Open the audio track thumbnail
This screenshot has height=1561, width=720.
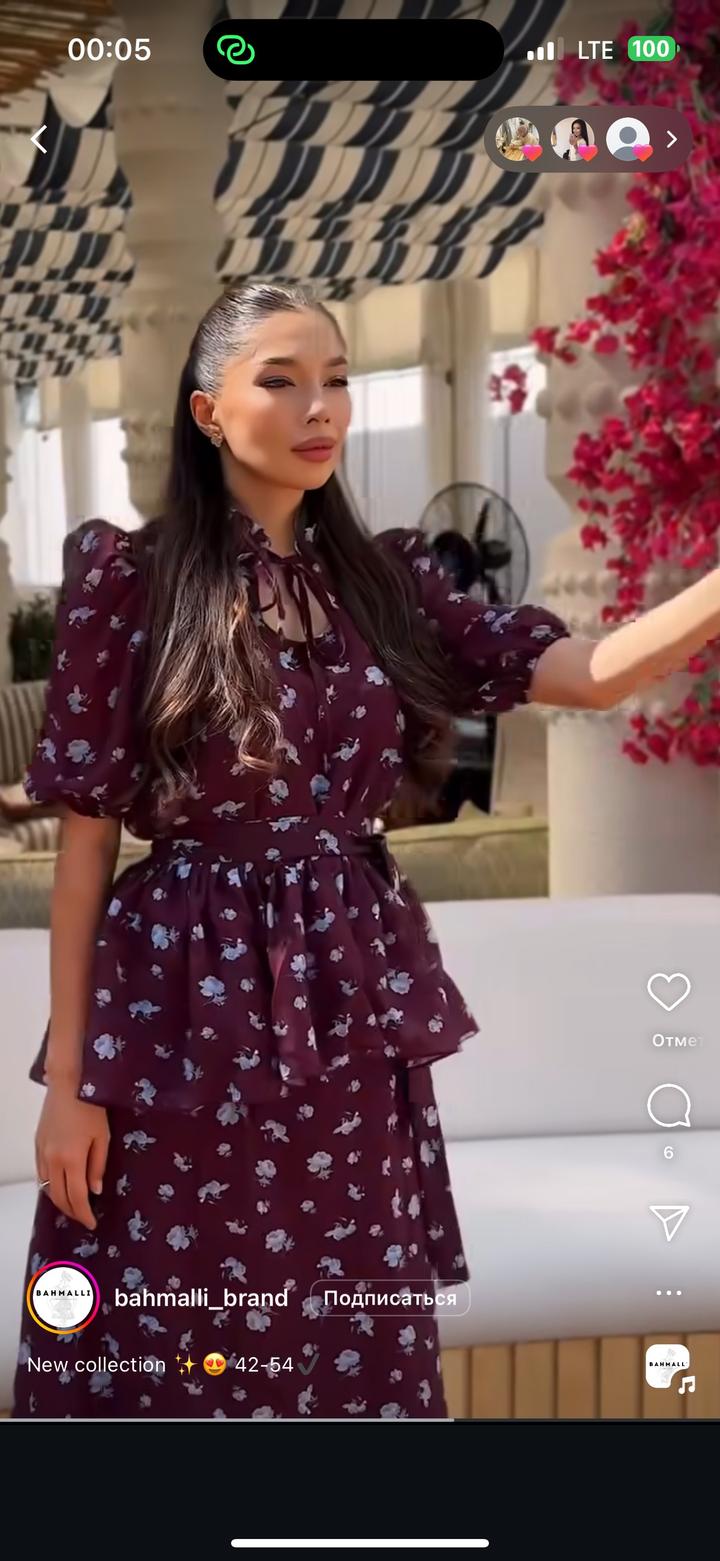[668, 1367]
